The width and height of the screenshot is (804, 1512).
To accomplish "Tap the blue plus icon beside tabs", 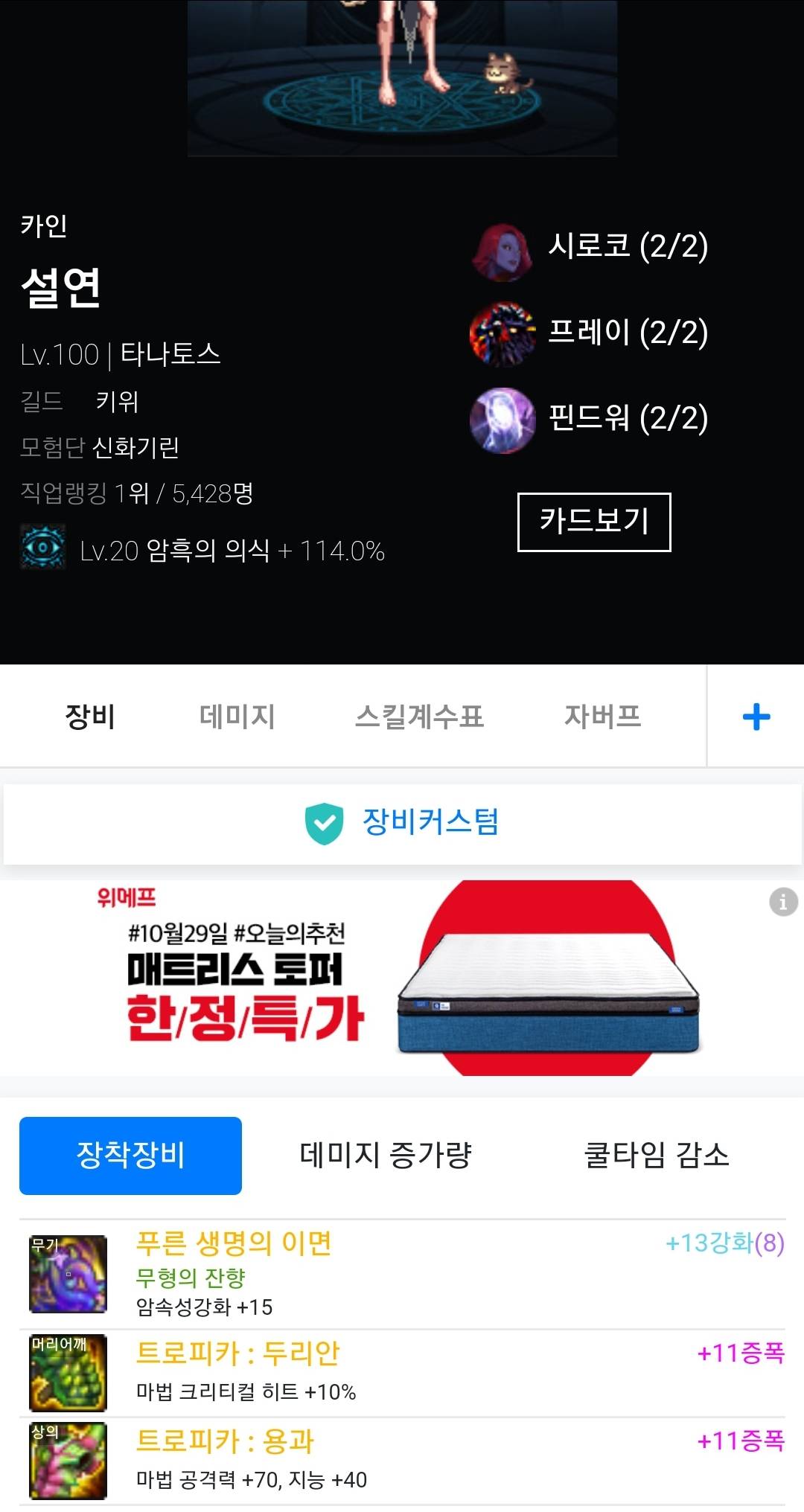I will (756, 717).
